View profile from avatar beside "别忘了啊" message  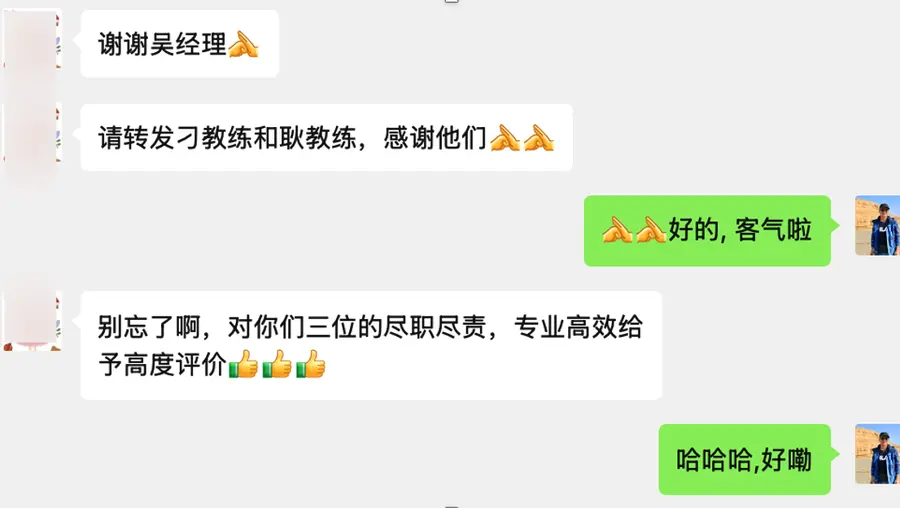tap(32, 320)
